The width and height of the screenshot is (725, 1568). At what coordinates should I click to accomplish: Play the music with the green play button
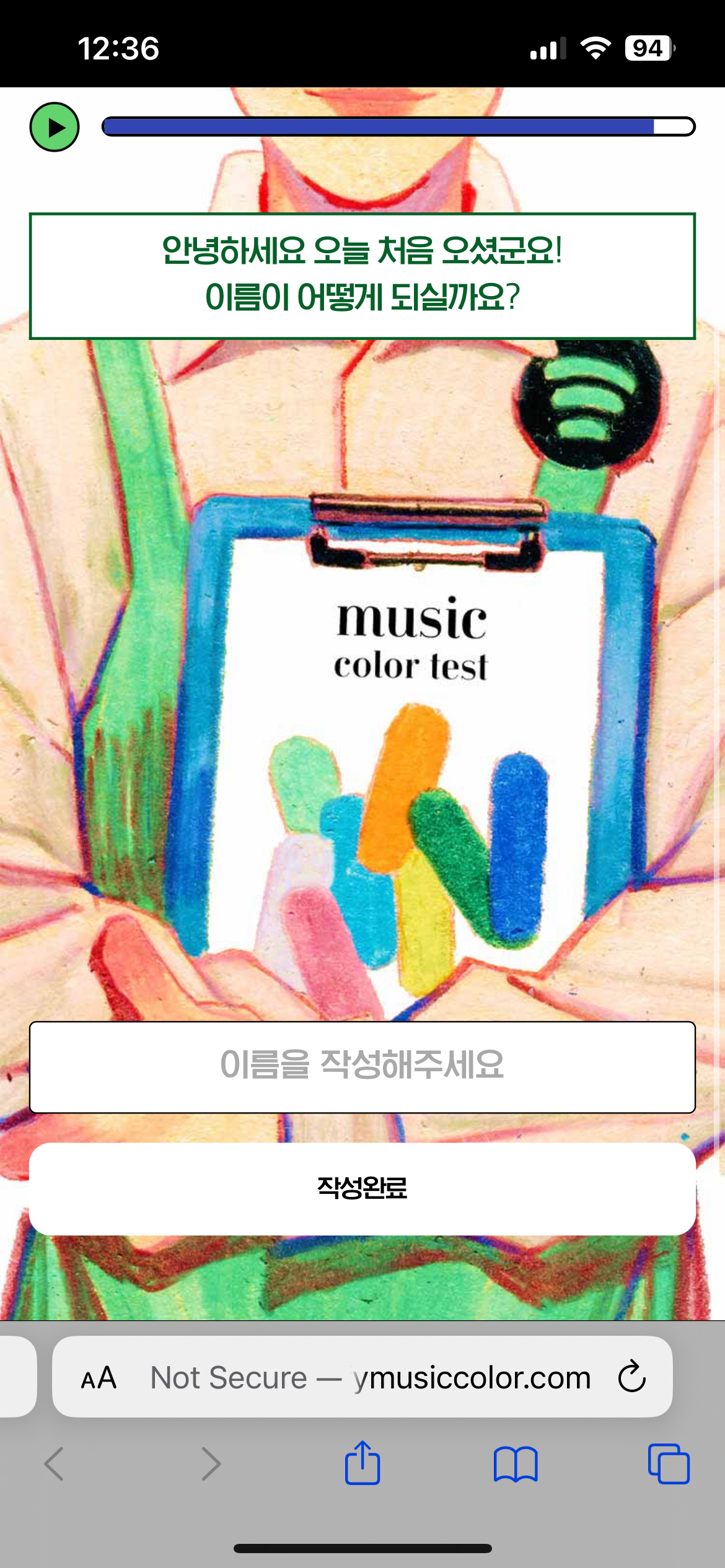(x=55, y=127)
